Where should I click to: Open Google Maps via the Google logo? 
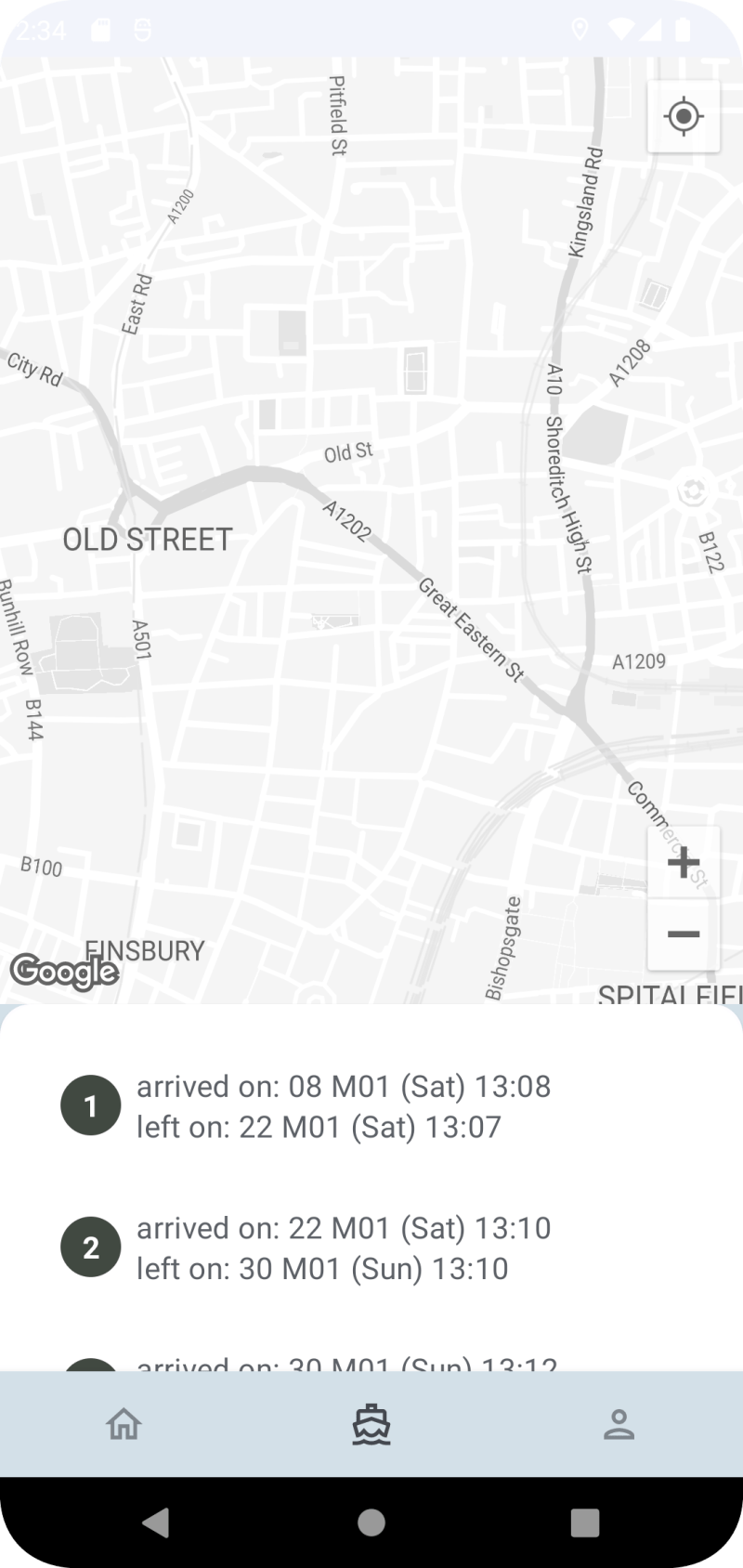click(65, 972)
